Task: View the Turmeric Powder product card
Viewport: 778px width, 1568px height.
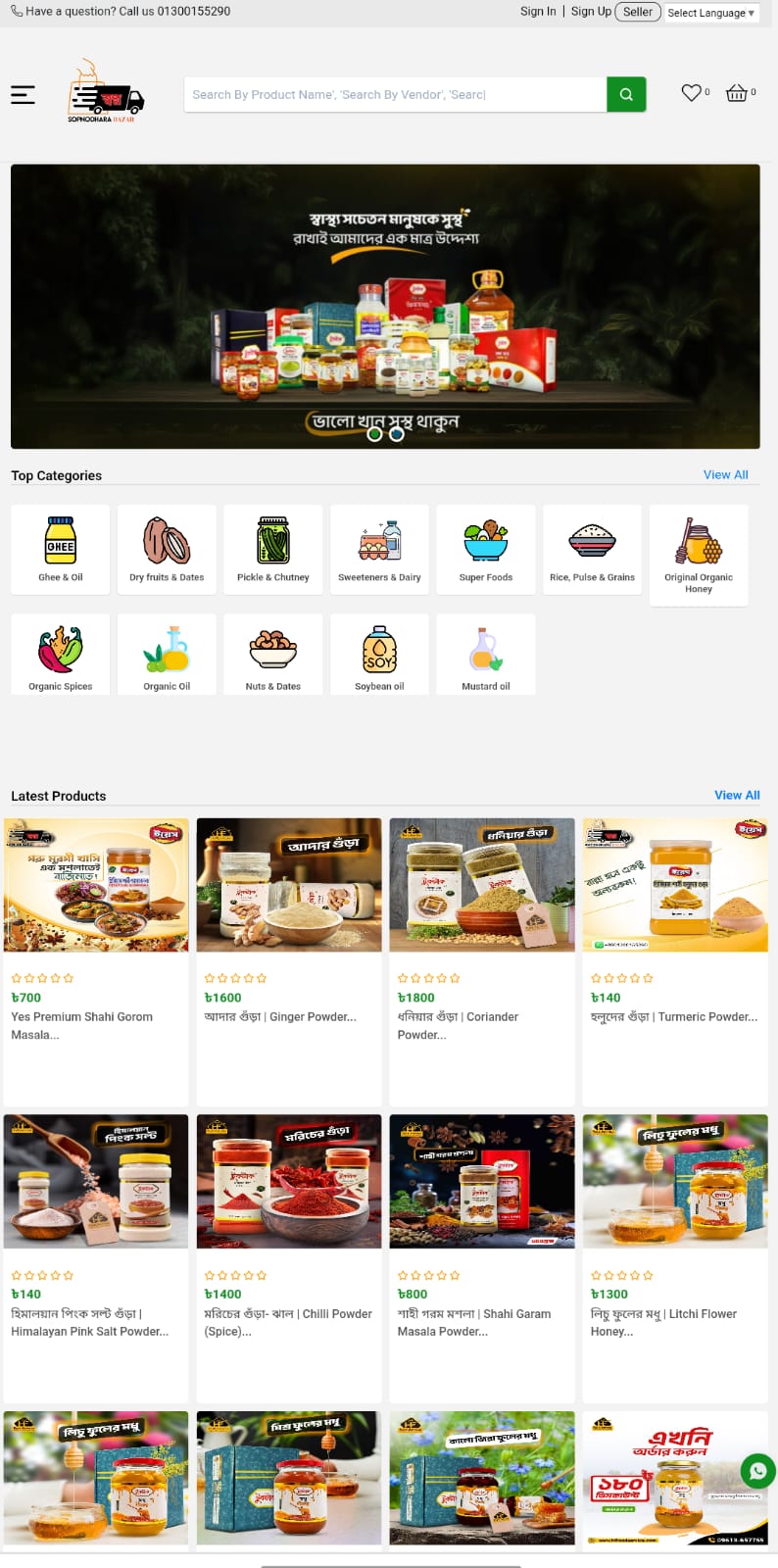Action: [675, 1017]
